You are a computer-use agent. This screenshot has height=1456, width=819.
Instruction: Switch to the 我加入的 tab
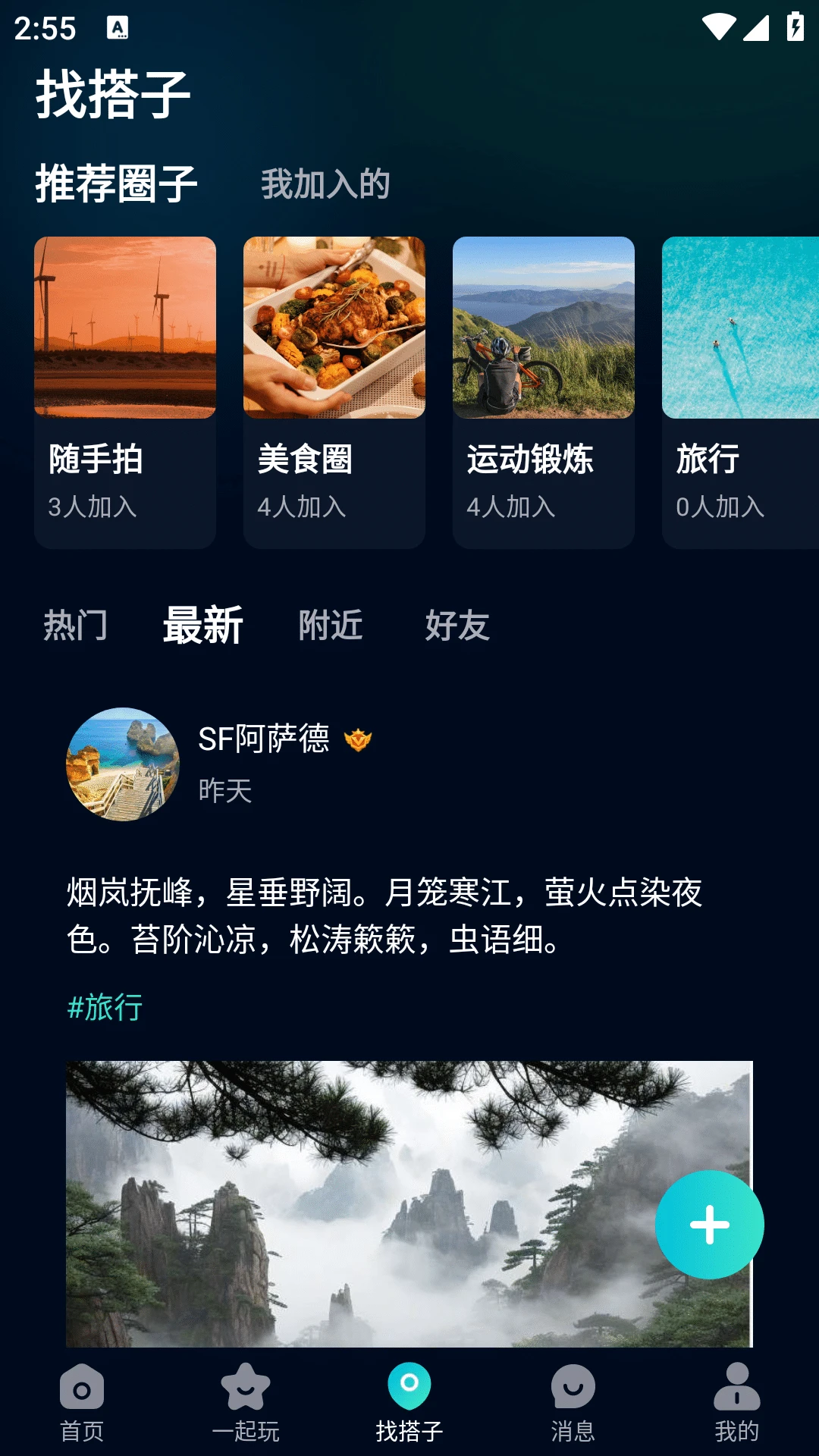tap(325, 184)
